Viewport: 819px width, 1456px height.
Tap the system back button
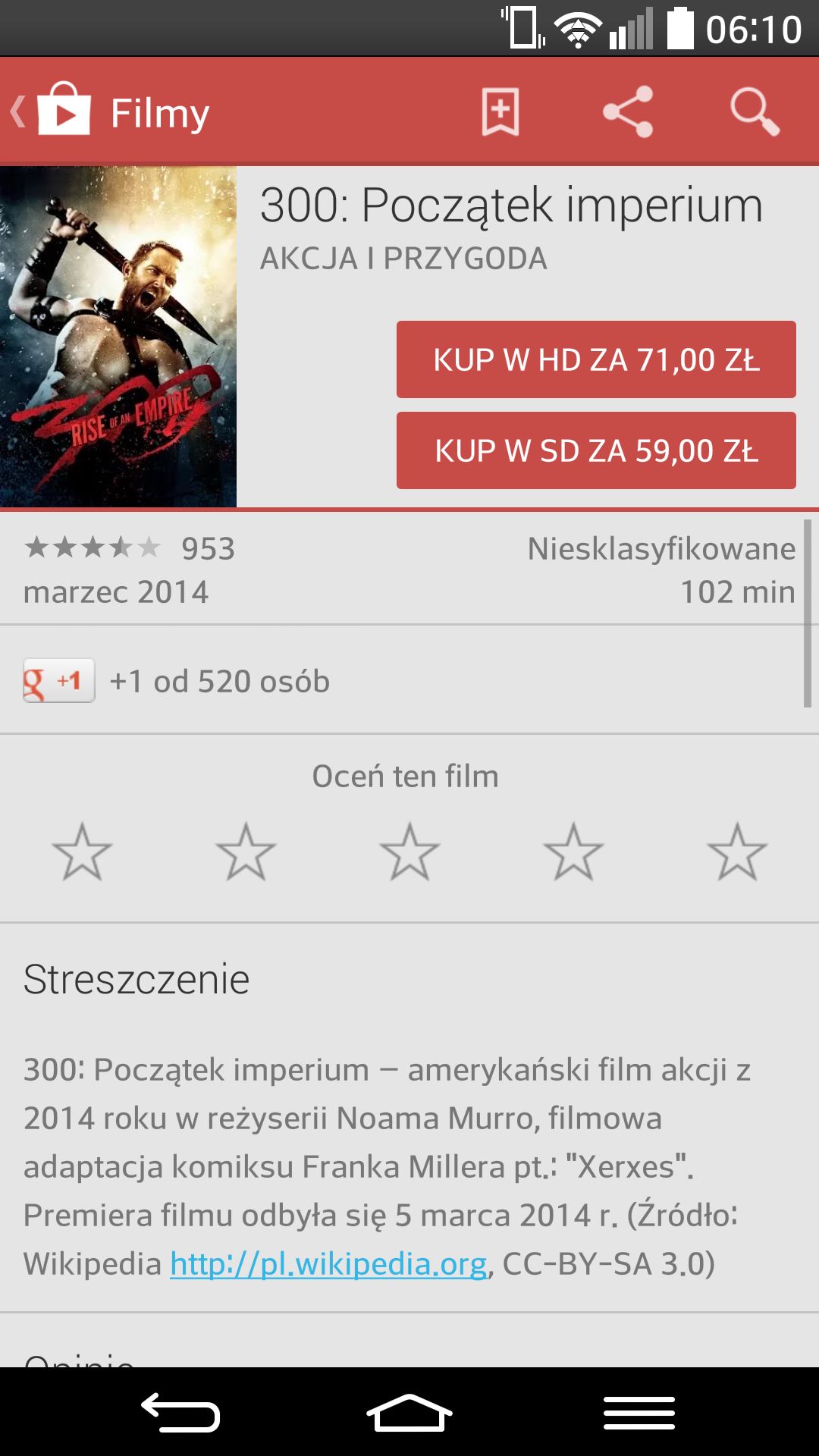coord(180,1413)
